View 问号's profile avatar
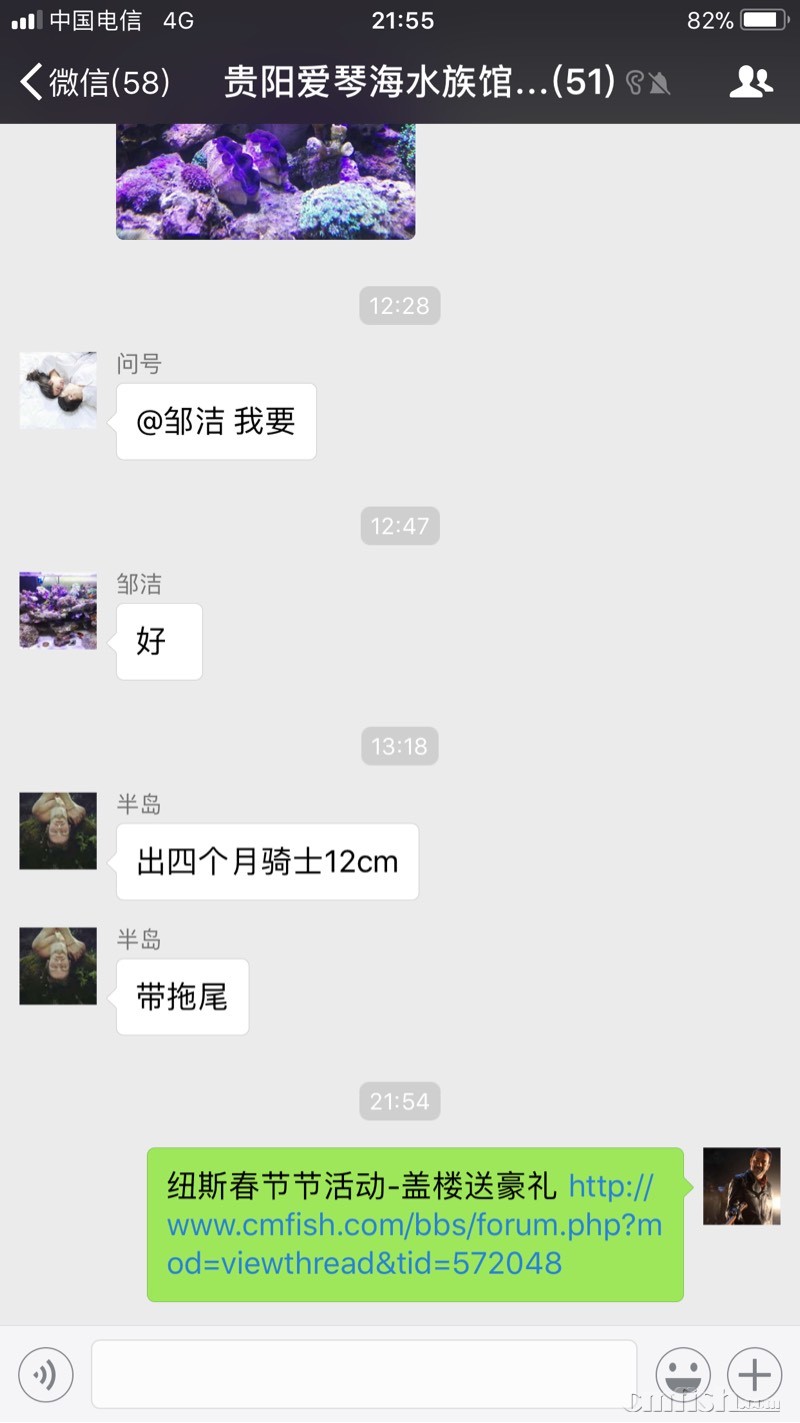800x1423 pixels. [58, 390]
